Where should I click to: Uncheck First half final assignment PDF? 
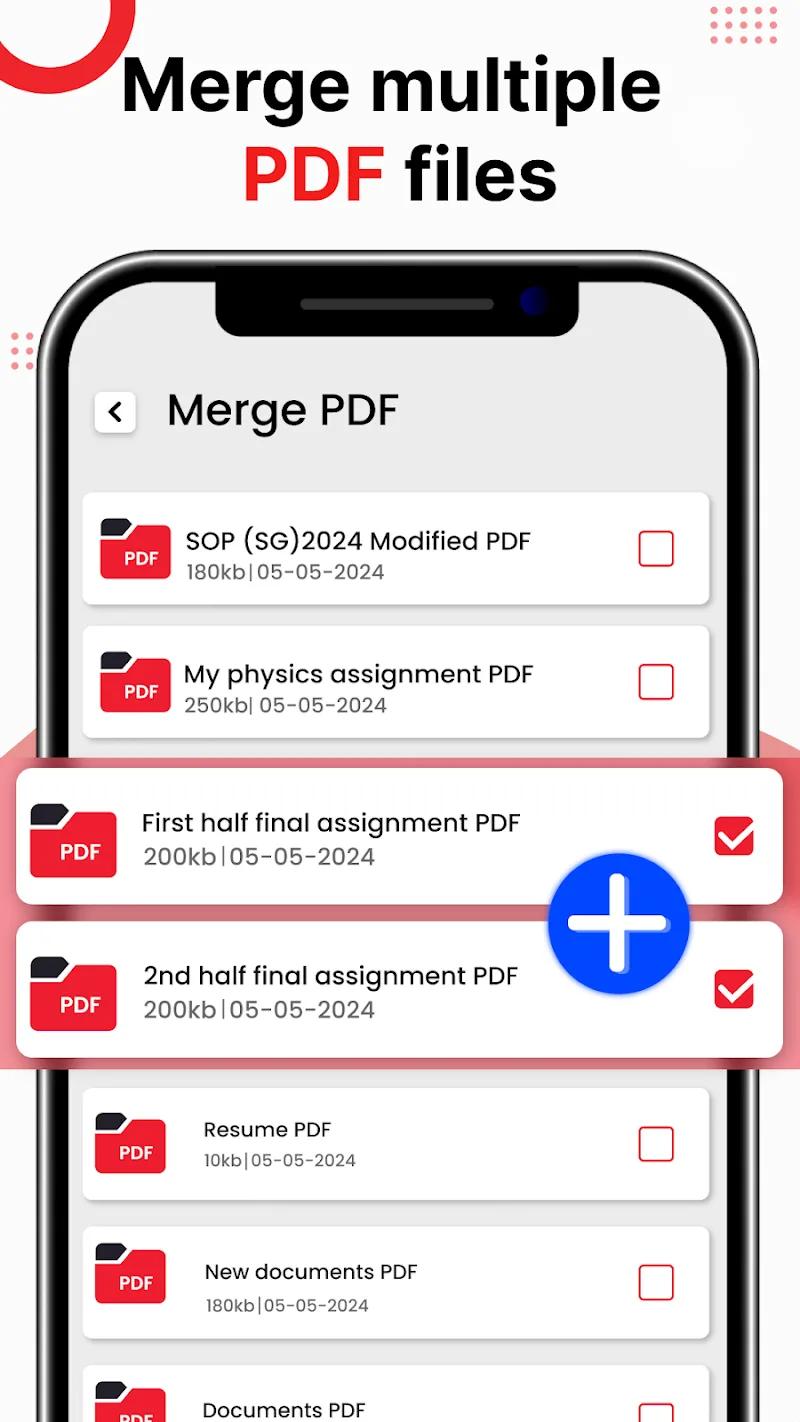click(x=733, y=837)
